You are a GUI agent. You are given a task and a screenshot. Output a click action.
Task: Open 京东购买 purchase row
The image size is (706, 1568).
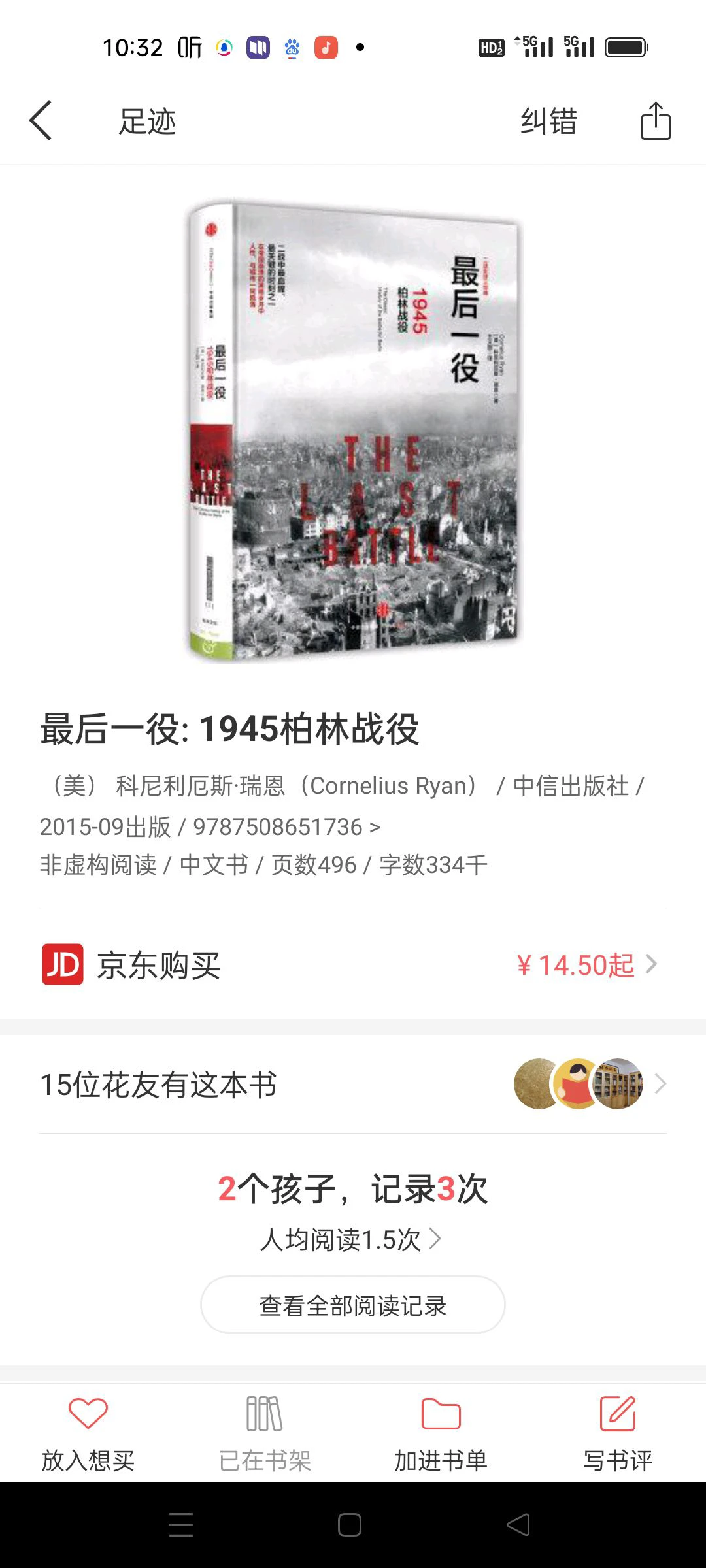coord(353,965)
